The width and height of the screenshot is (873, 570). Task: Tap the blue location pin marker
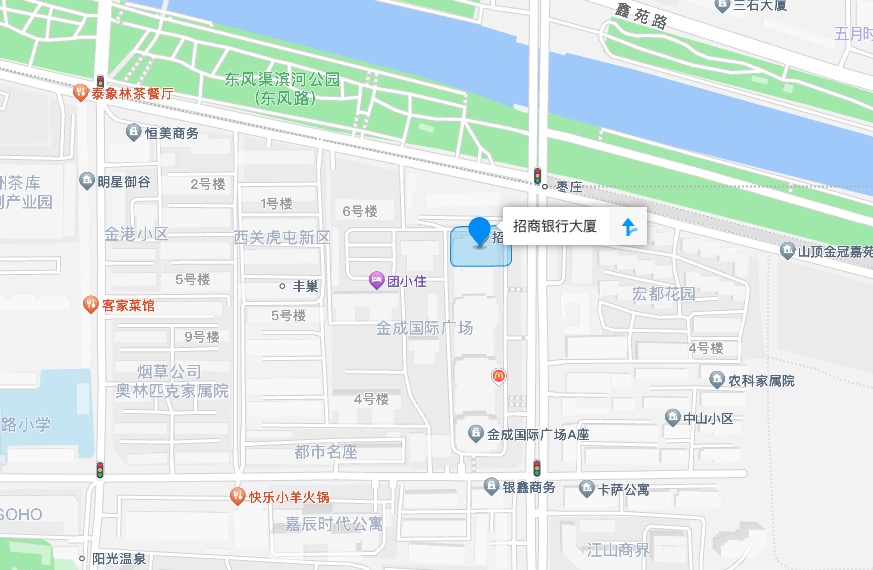480,231
